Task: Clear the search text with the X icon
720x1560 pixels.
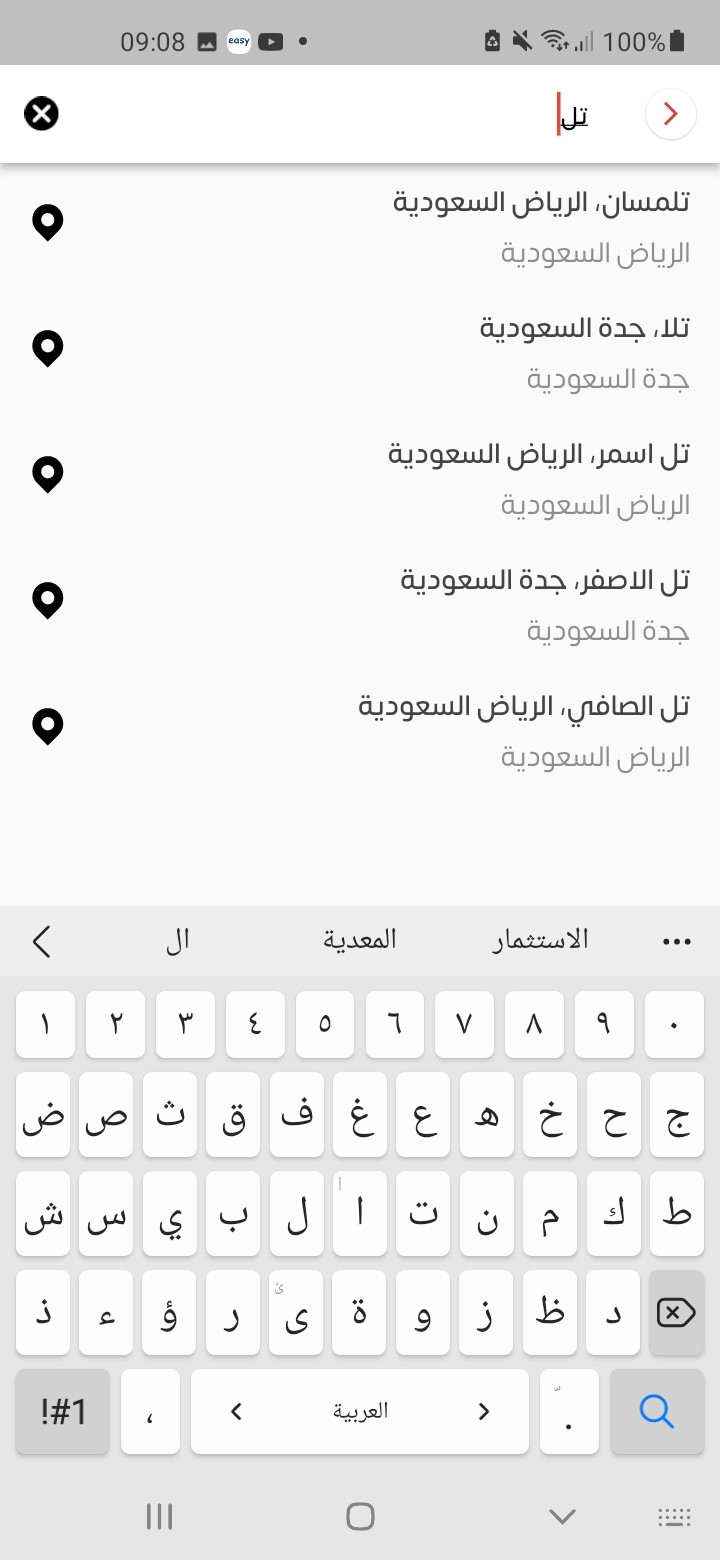Action: tap(41, 114)
